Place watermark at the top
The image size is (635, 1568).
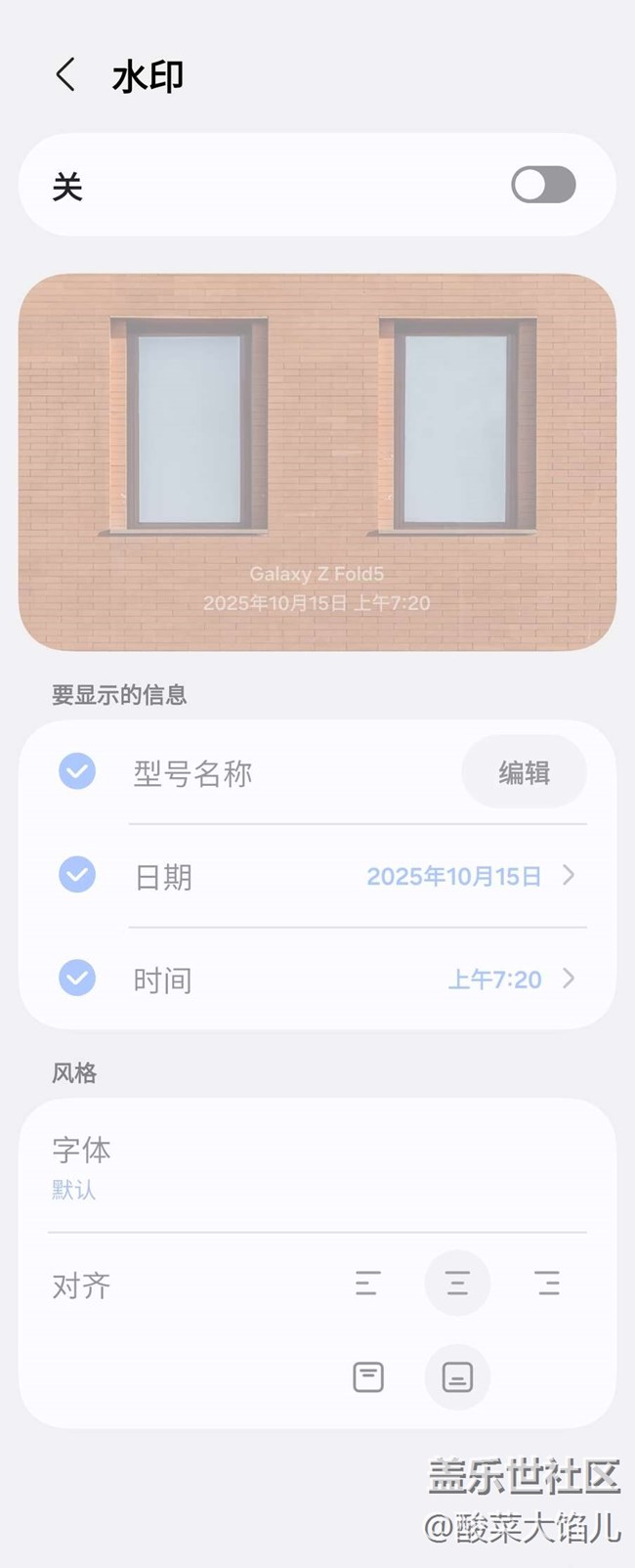tap(367, 1376)
